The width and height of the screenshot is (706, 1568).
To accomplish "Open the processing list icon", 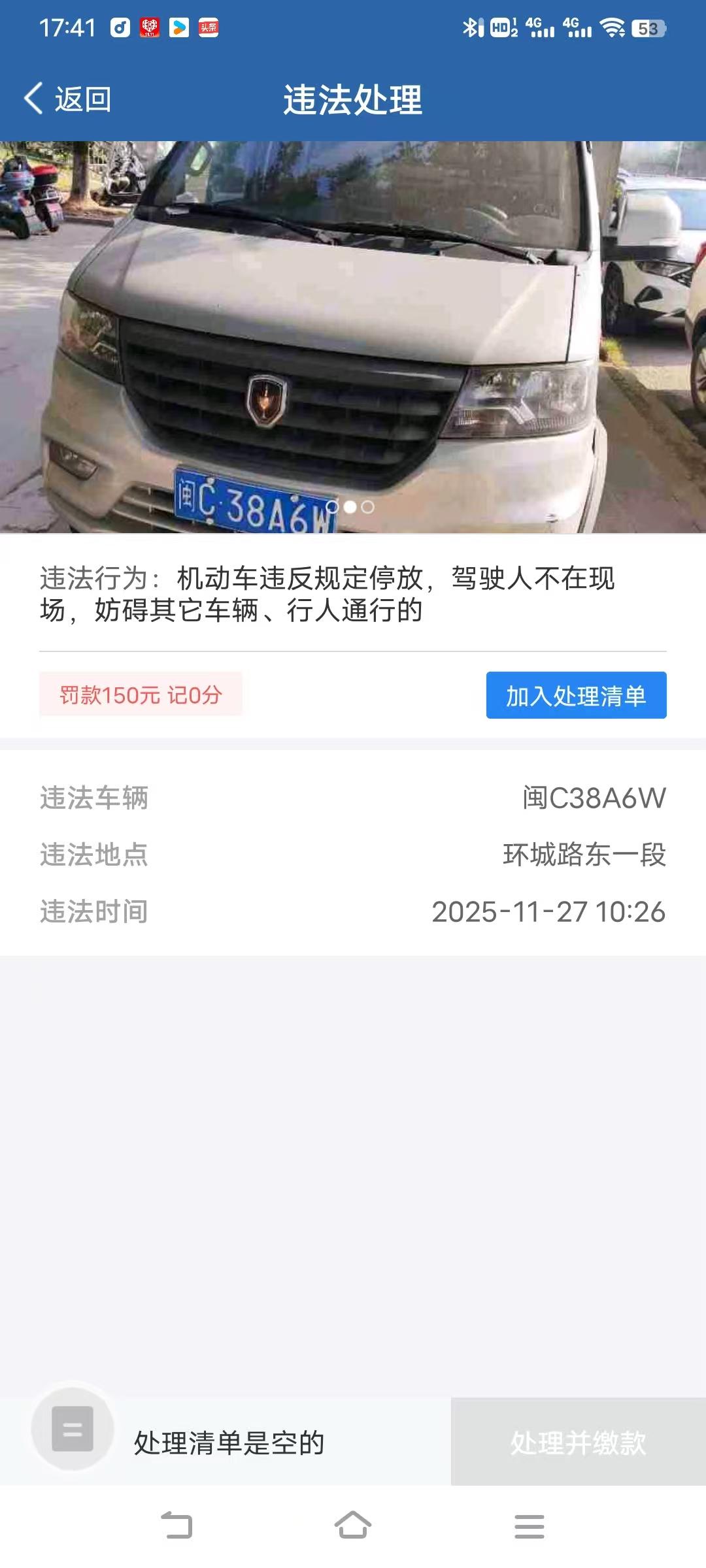I will pos(73,1429).
